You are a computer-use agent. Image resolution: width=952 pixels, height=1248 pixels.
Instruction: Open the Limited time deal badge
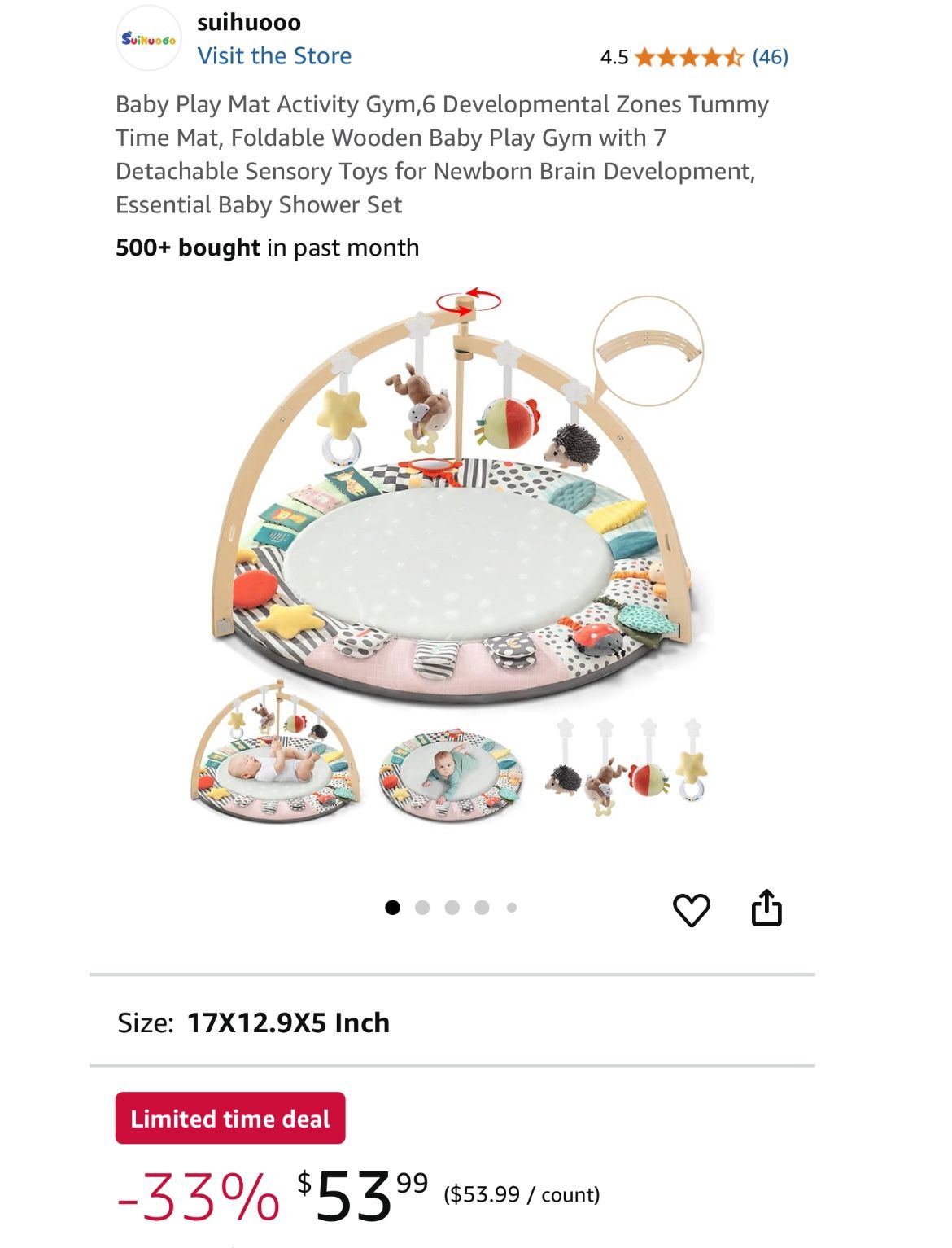point(230,1118)
